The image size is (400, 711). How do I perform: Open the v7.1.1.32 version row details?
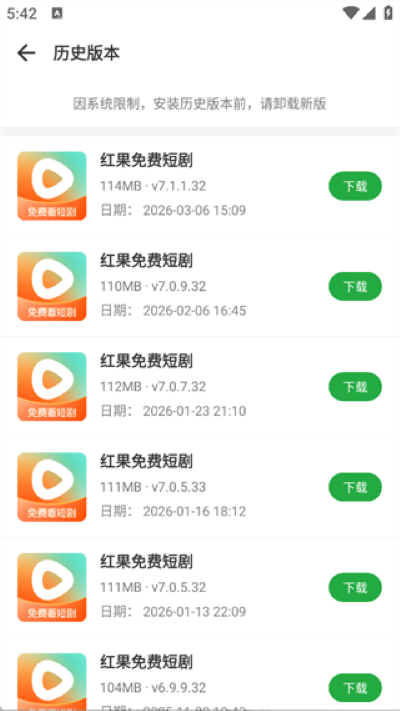pyautogui.click(x=200, y=186)
